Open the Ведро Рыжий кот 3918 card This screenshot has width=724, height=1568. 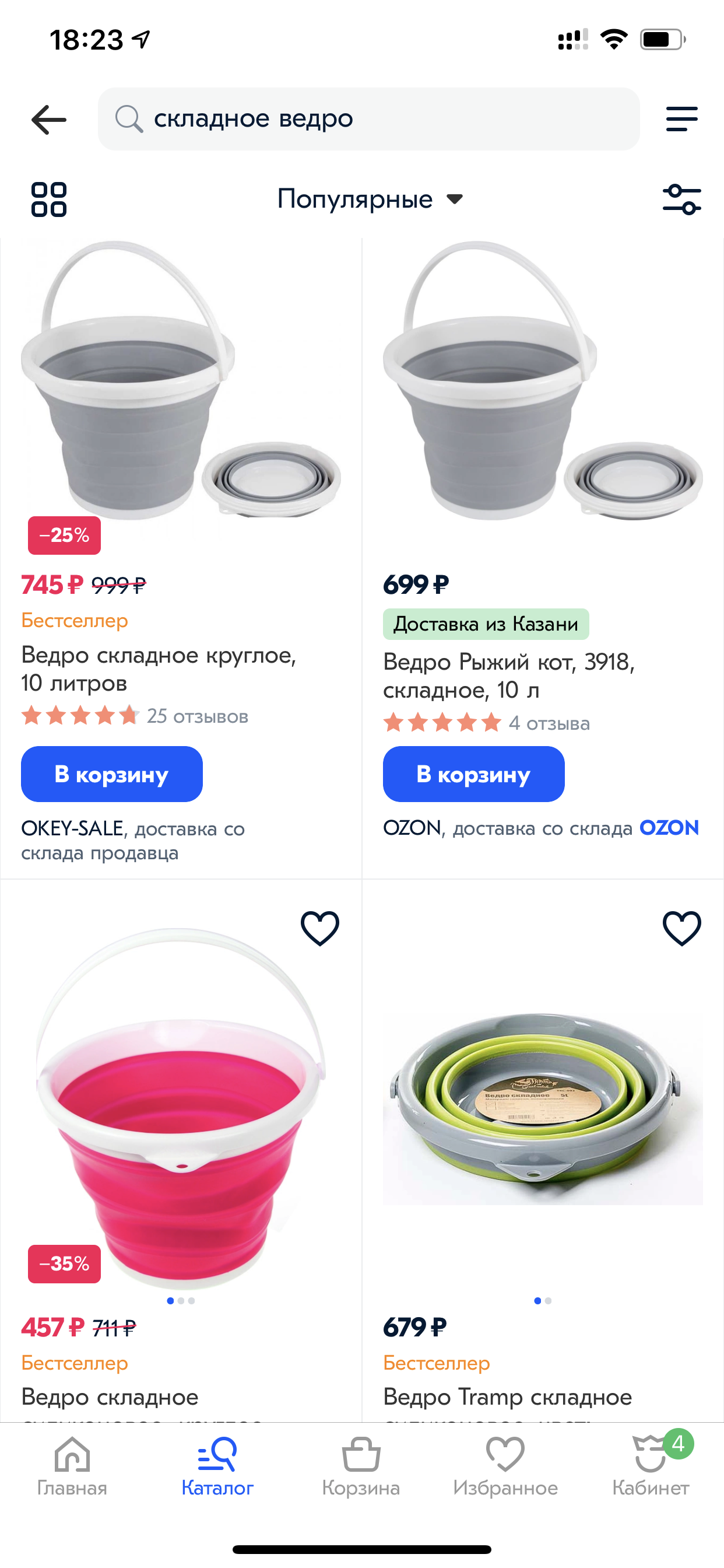click(508, 675)
